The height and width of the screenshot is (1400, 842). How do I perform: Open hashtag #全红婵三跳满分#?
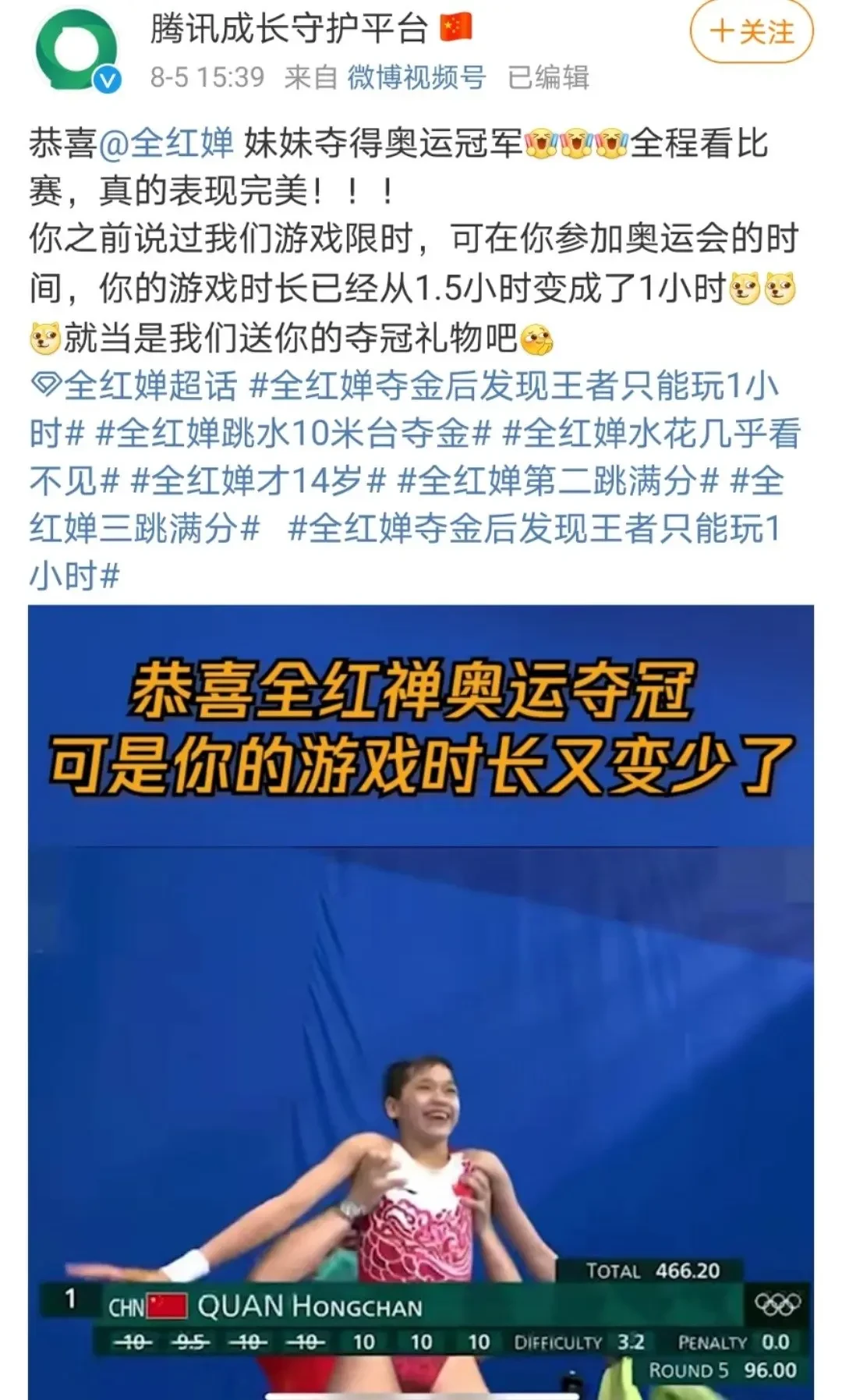coord(144,530)
